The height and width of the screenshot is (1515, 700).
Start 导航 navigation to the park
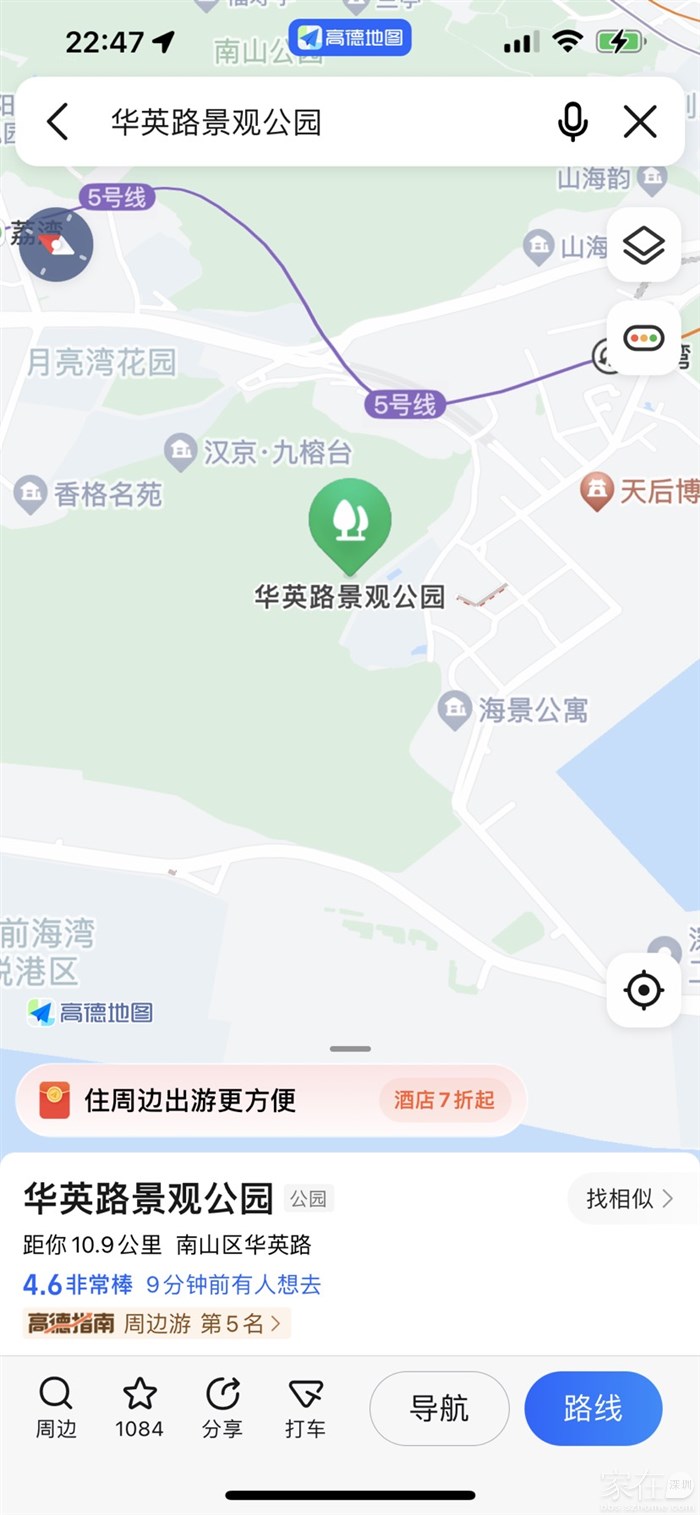439,1408
